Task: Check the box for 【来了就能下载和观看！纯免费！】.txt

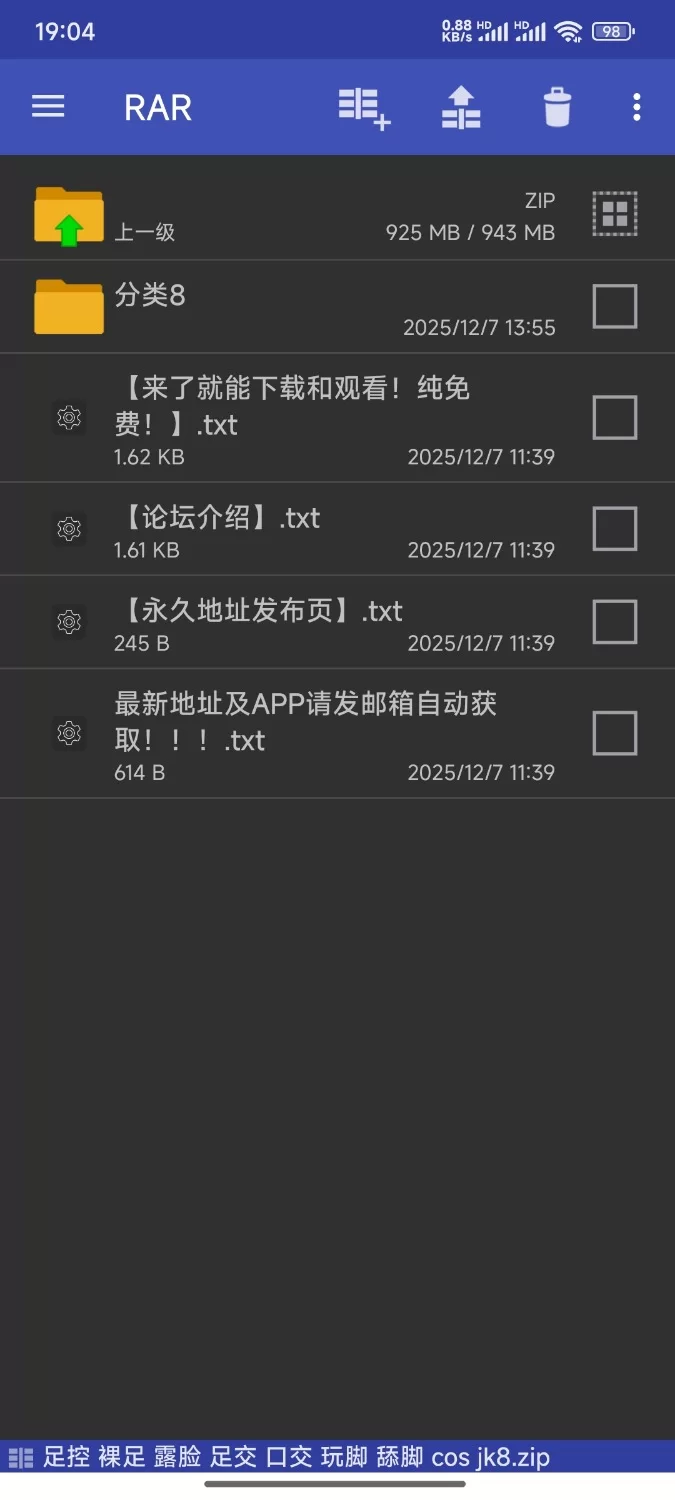Action: (614, 417)
